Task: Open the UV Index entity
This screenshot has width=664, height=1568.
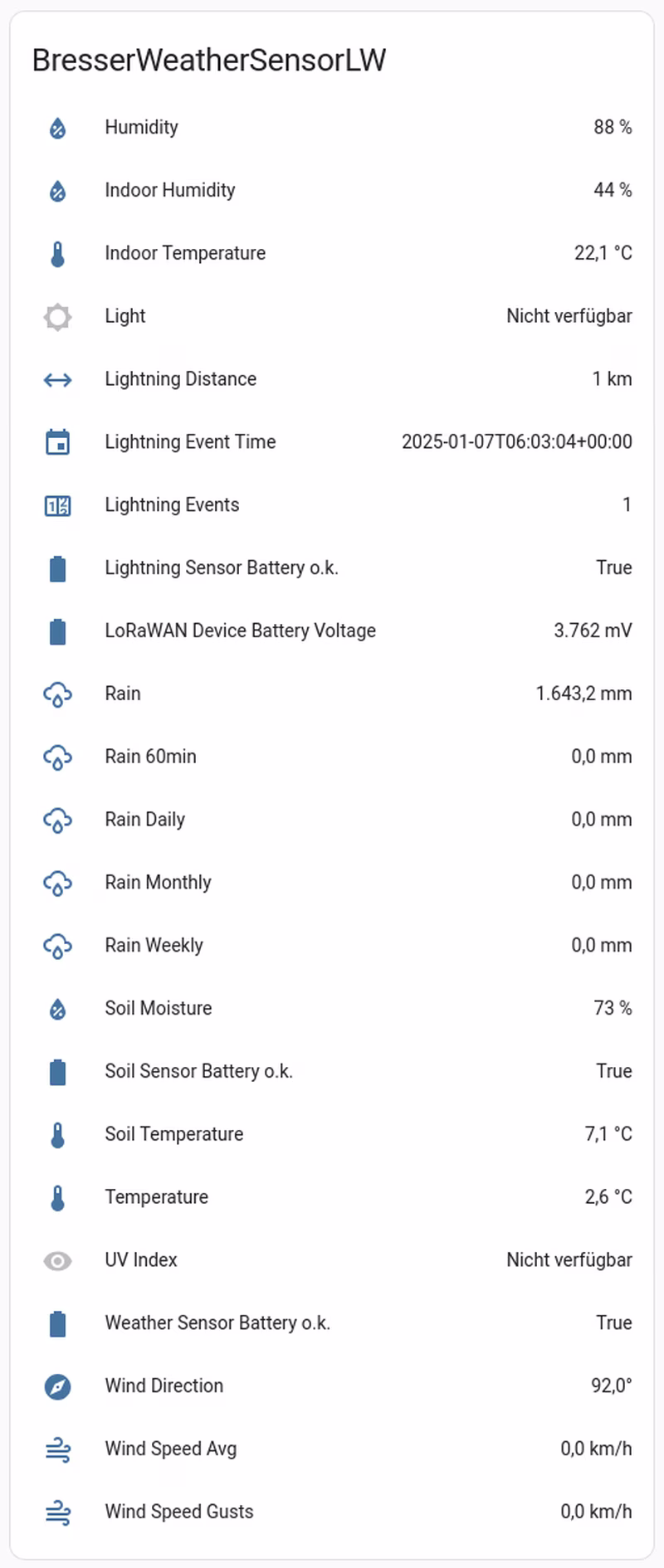Action: (140, 1260)
